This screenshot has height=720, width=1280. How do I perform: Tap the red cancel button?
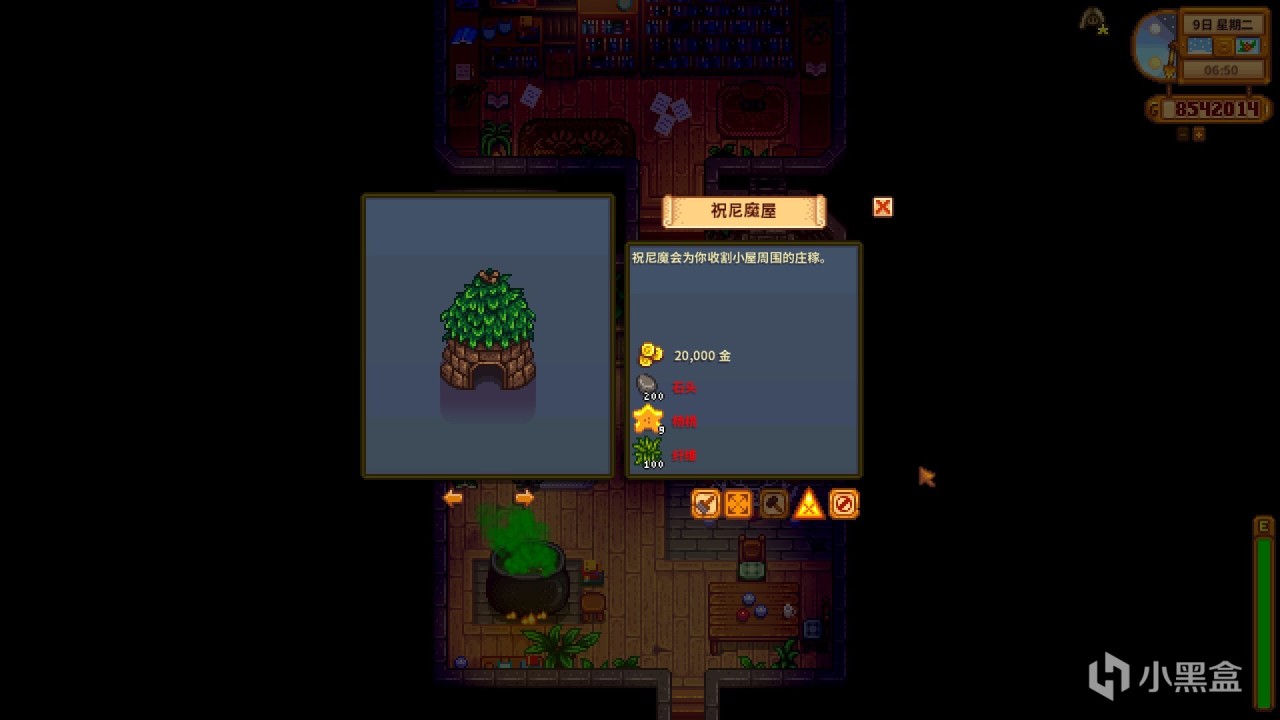[844, 504]
